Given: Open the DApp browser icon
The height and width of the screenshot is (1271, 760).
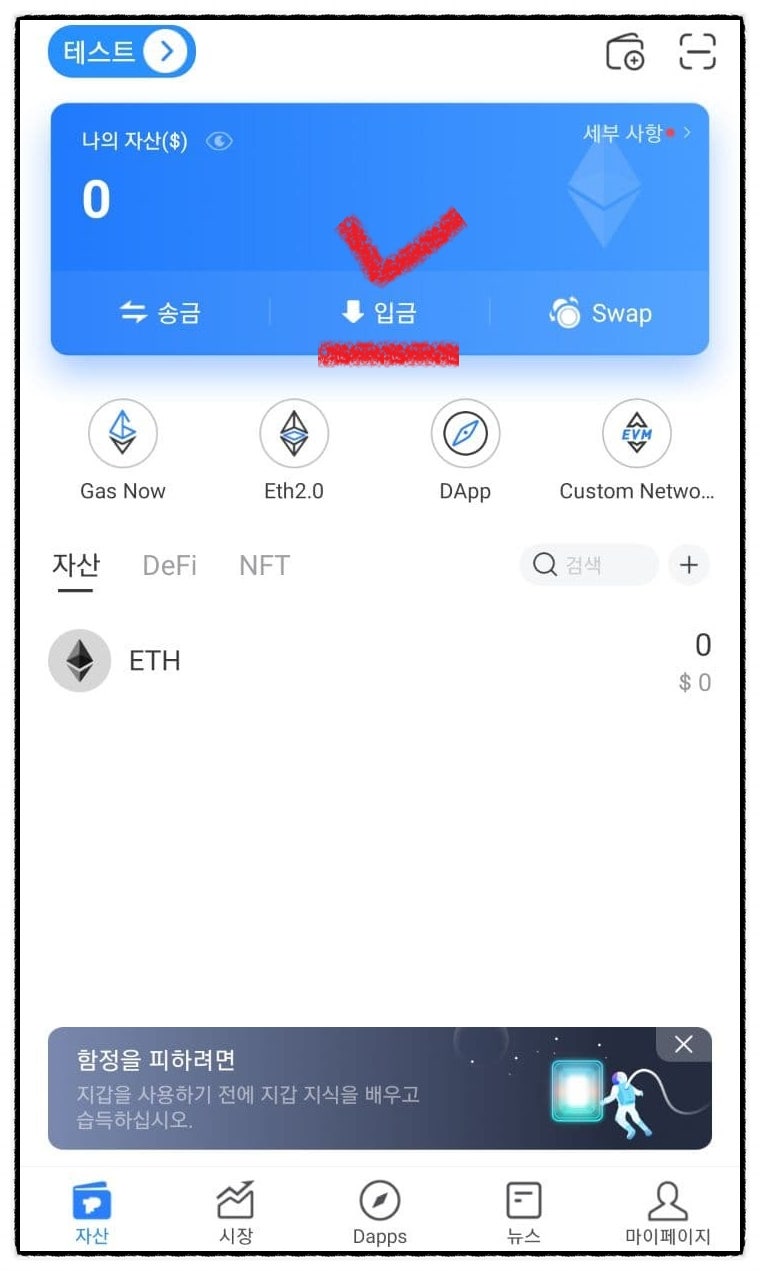Looking at the screenshot, I should (x=465, y=433).
